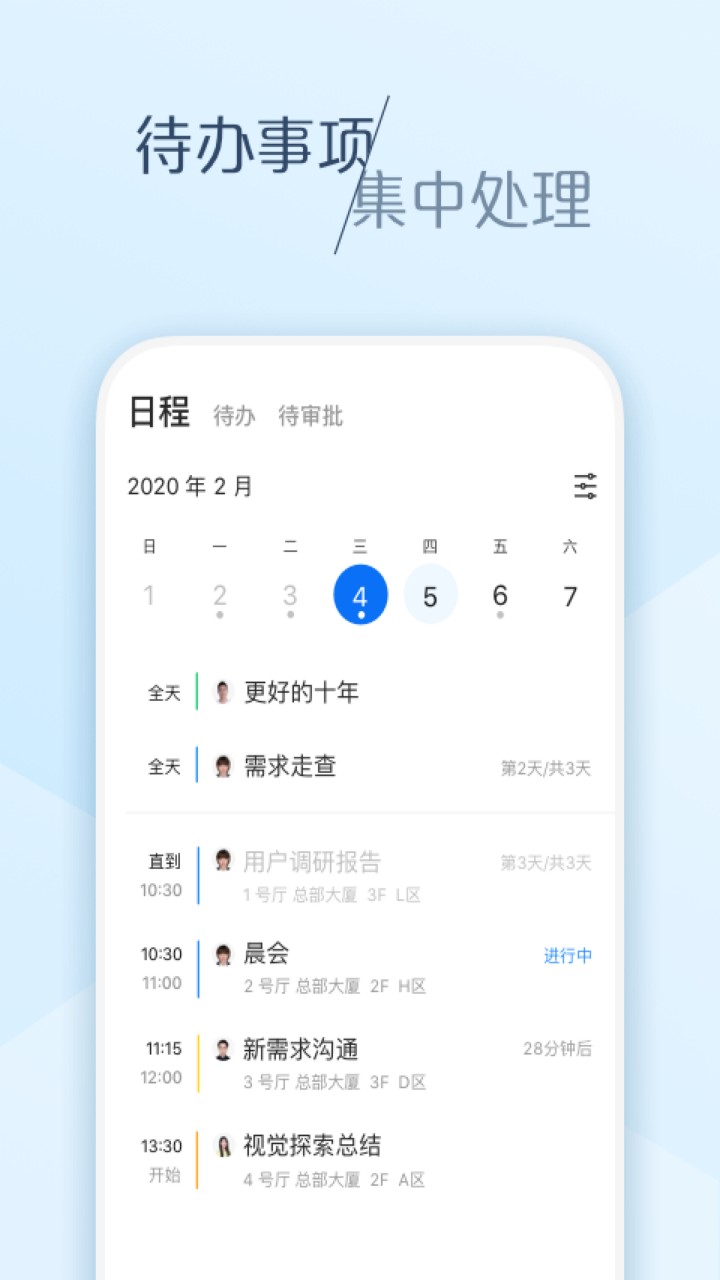Open the 需求走查 day progress 第2天/共3天
This screenshot has height=1280, width=720.
tap(545, 766)
